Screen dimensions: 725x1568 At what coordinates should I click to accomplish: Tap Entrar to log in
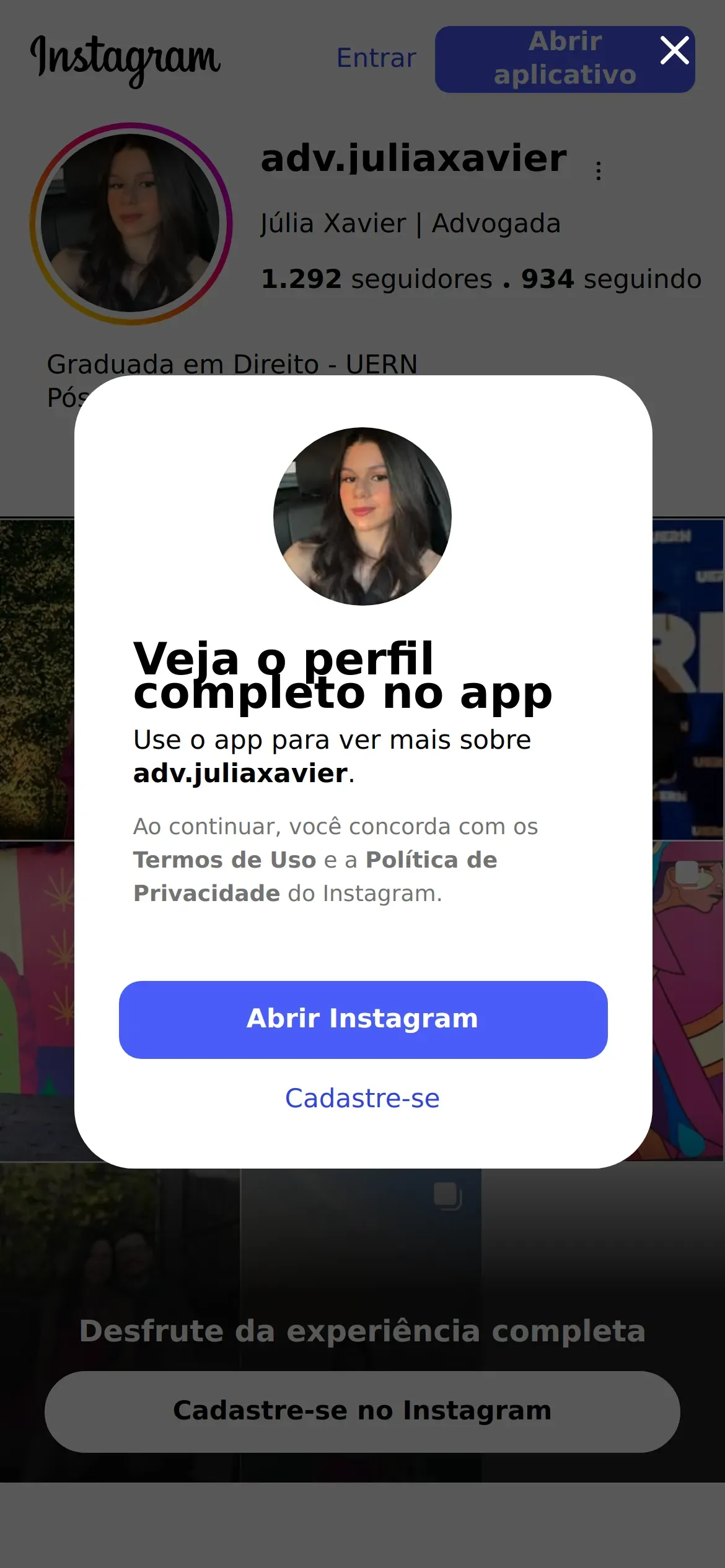[x=376, y=58]
